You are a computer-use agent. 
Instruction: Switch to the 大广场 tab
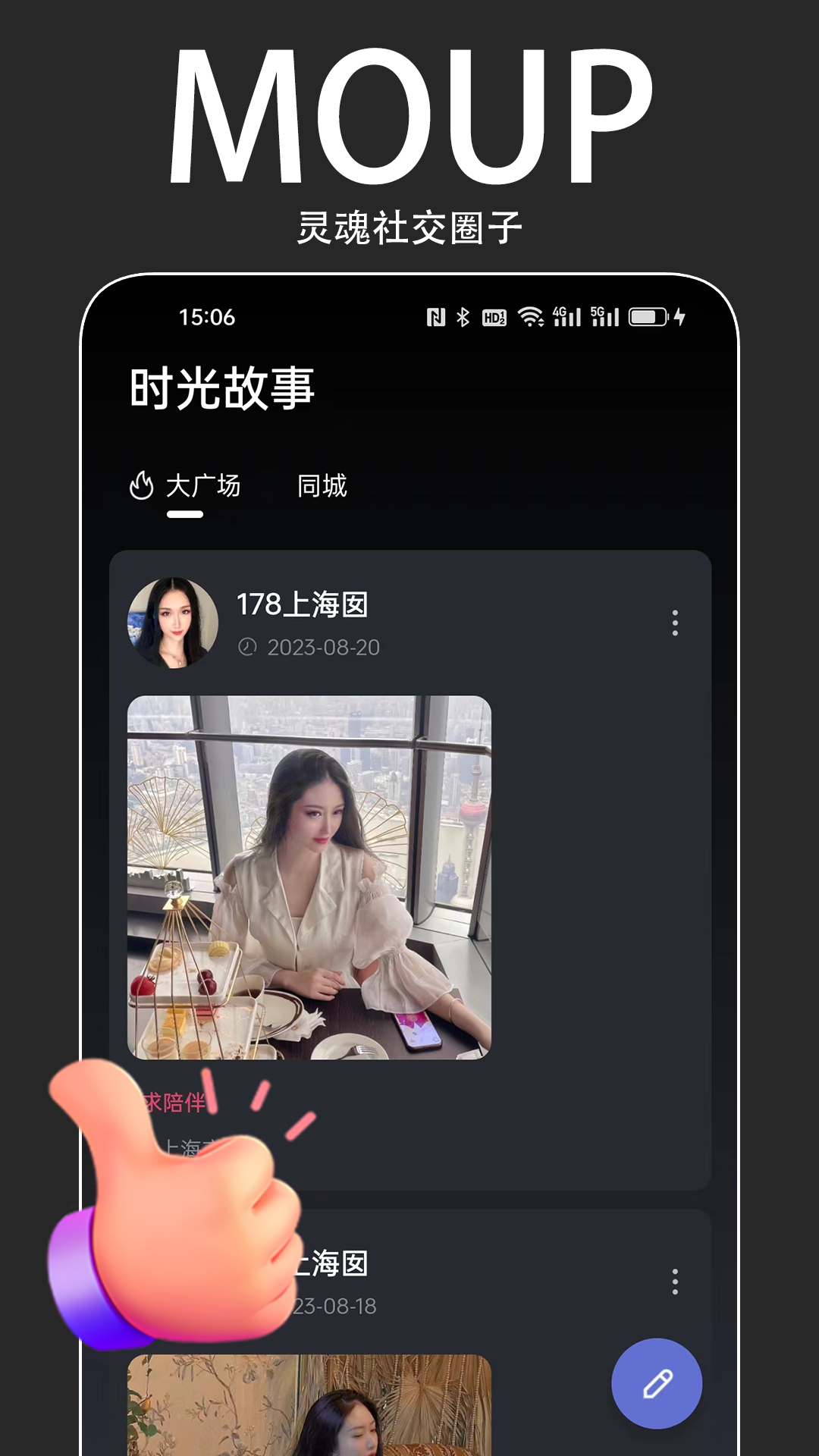(202, 485)
